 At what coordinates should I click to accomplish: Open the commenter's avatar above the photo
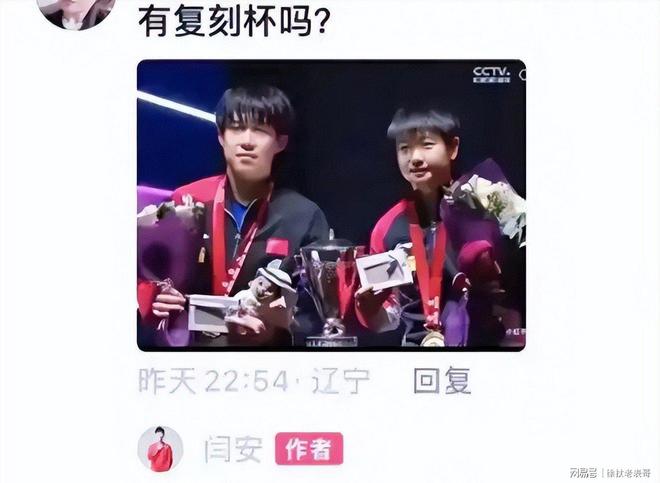75,10
